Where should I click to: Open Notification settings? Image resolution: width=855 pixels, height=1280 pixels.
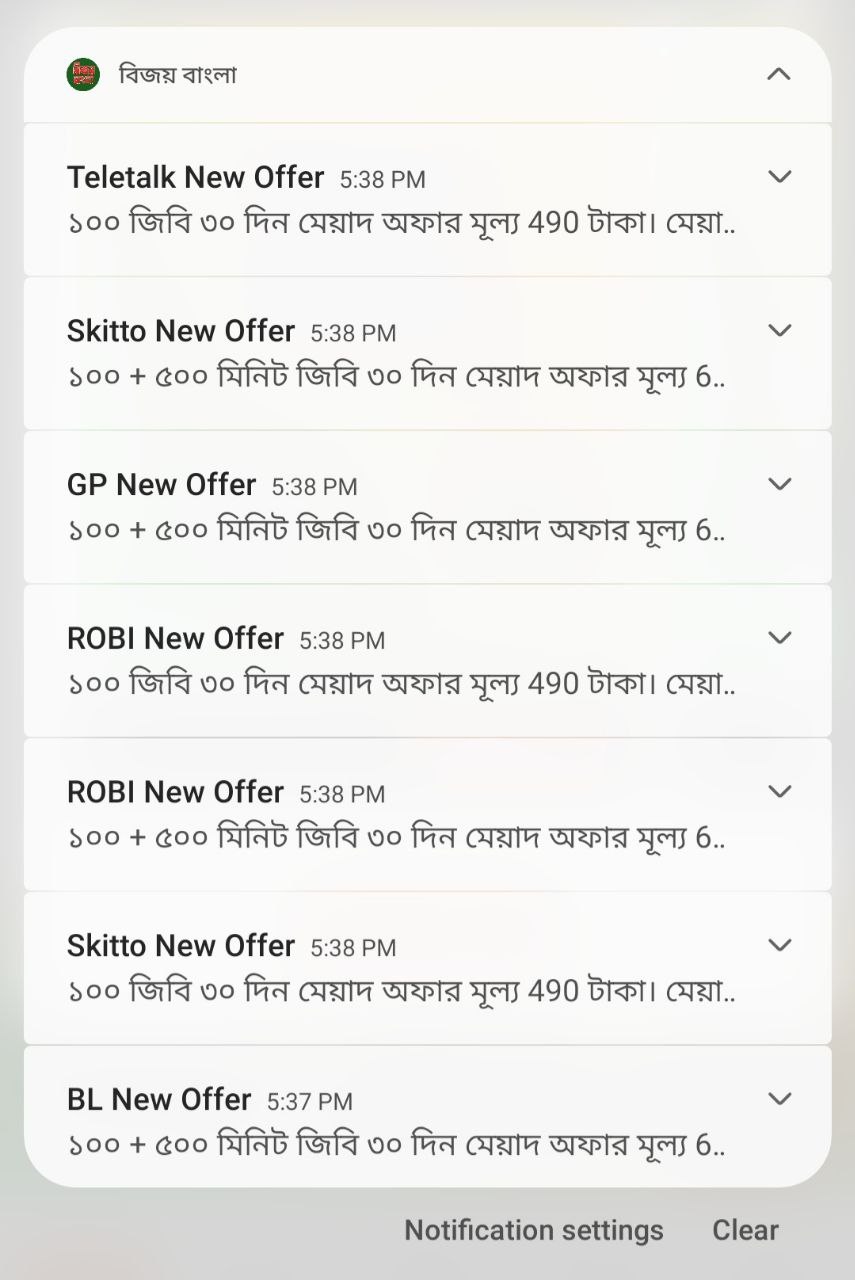(533, 1230)
